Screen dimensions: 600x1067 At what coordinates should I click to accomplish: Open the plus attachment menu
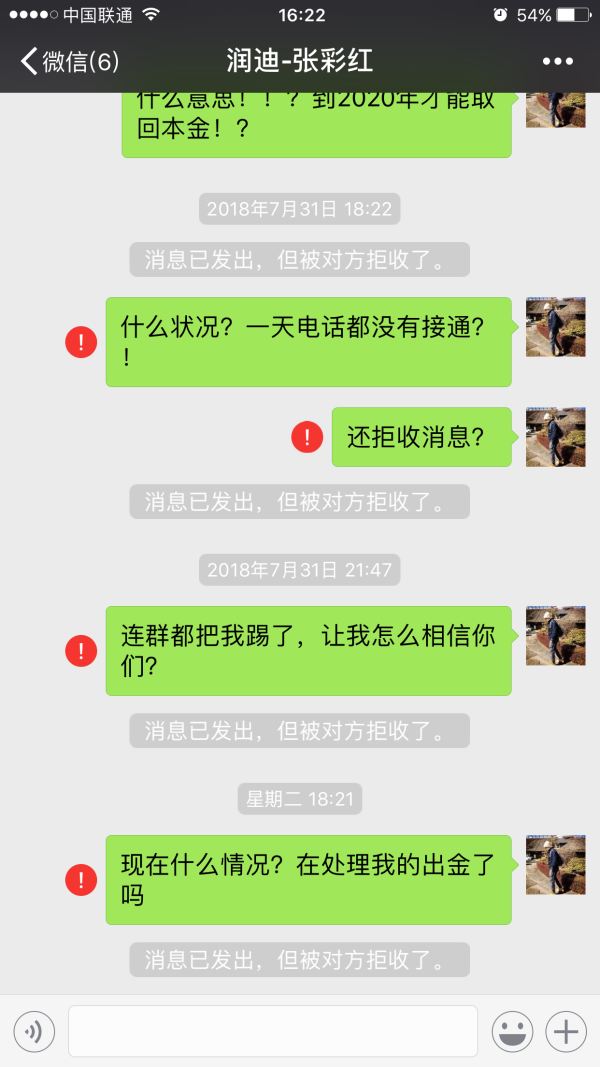[x=566, y=1031]
